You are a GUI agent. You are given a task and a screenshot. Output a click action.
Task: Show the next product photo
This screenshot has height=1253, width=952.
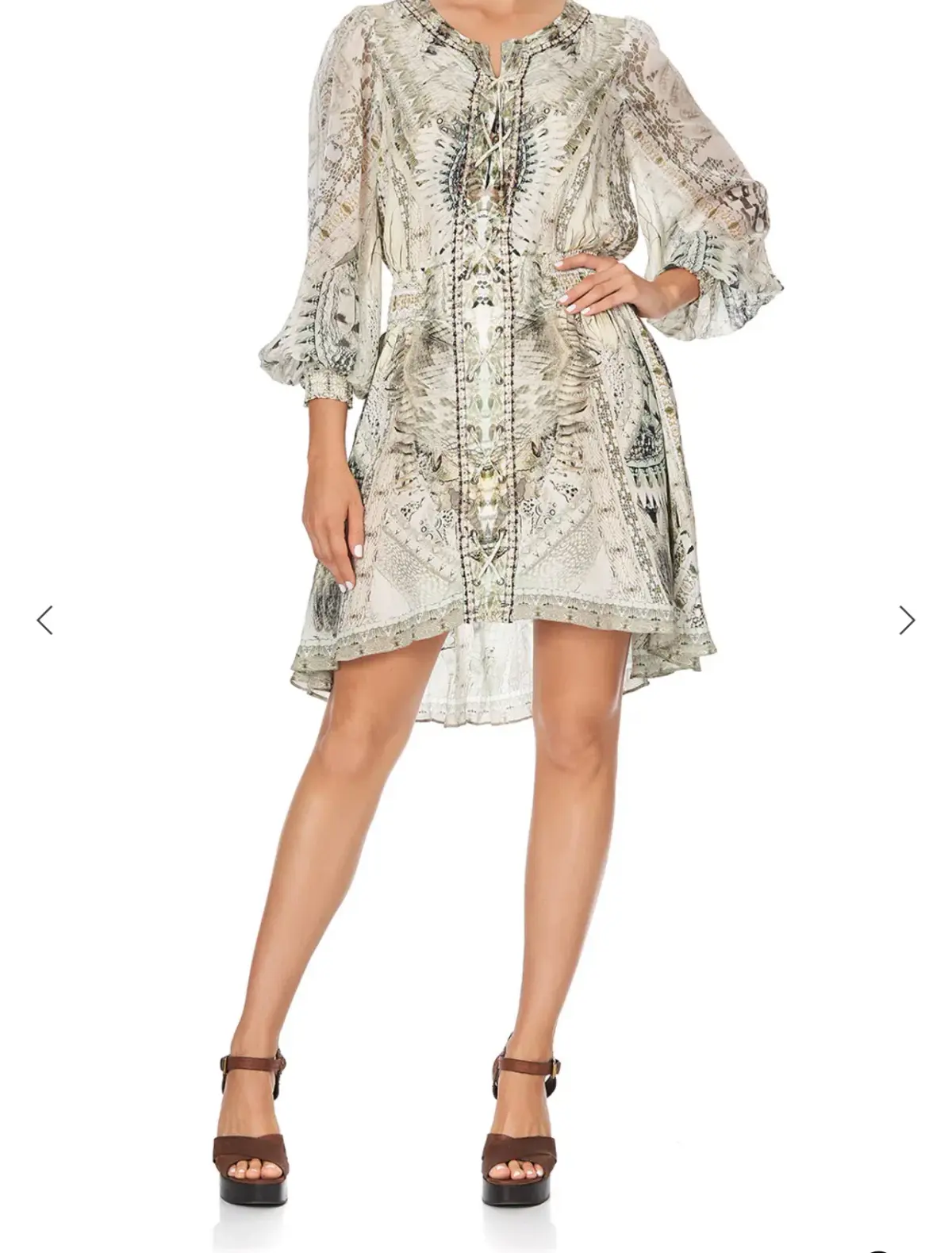[x=906, y=620]
